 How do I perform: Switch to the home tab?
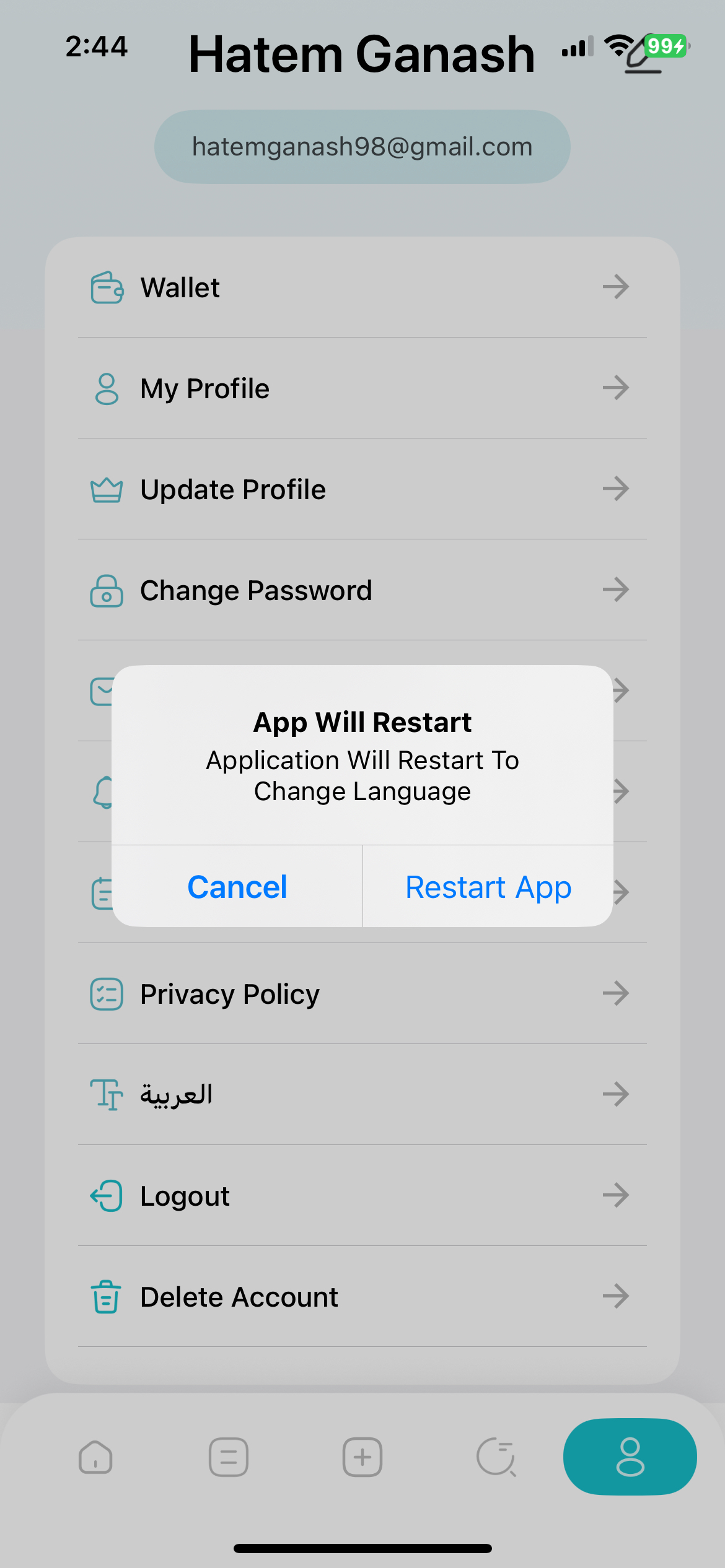click(95, 1457)
